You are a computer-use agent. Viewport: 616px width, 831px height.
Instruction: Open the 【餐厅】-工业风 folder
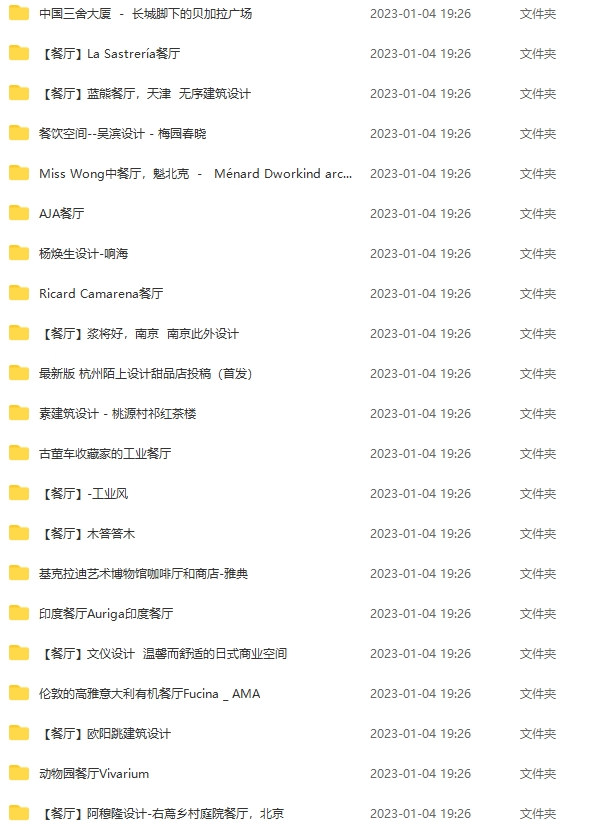[84, 494]
